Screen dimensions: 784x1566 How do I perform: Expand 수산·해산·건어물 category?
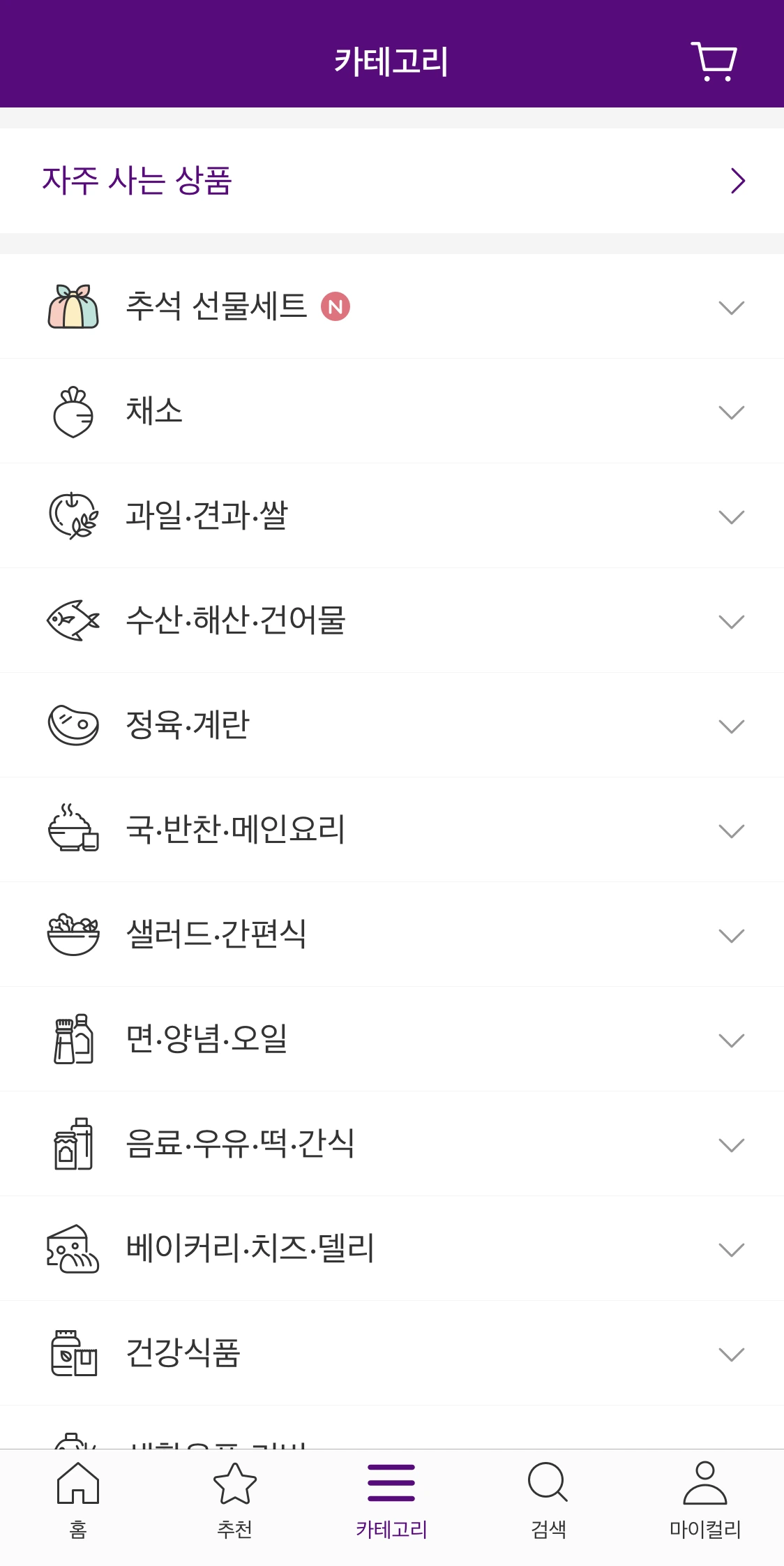[392, 620]
